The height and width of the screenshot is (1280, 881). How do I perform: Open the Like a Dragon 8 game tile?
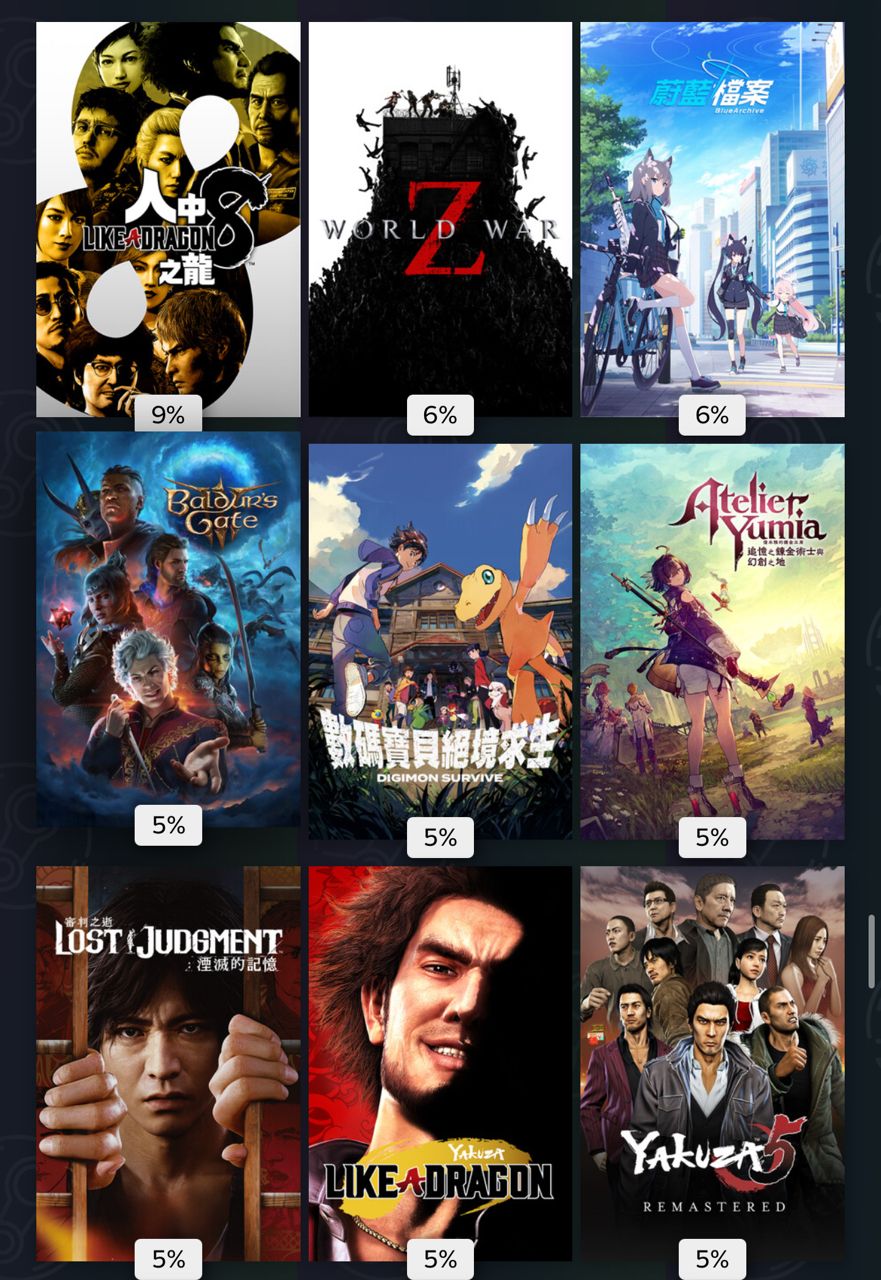[168, 218]
